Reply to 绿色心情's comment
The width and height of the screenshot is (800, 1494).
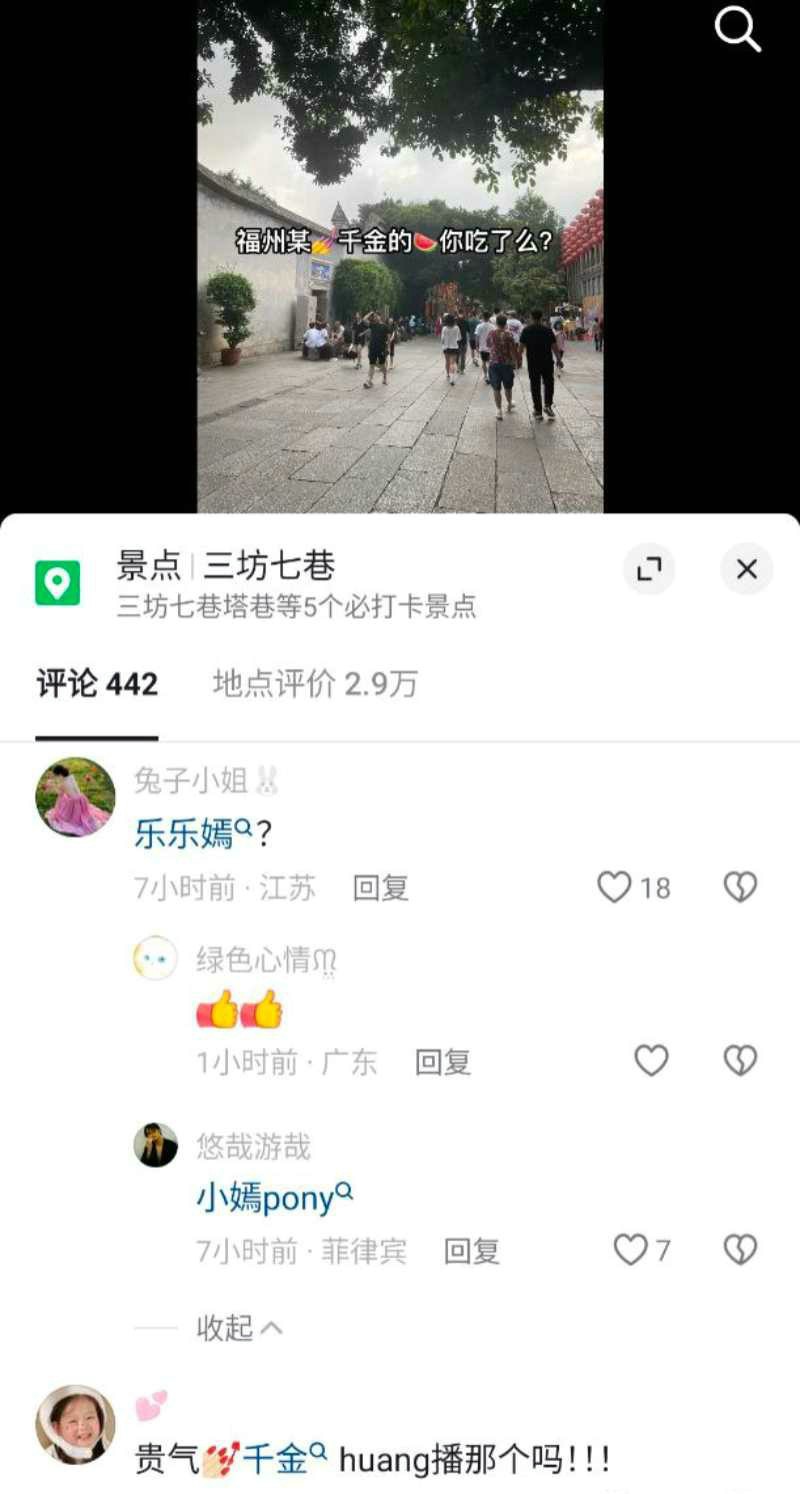442,1062
